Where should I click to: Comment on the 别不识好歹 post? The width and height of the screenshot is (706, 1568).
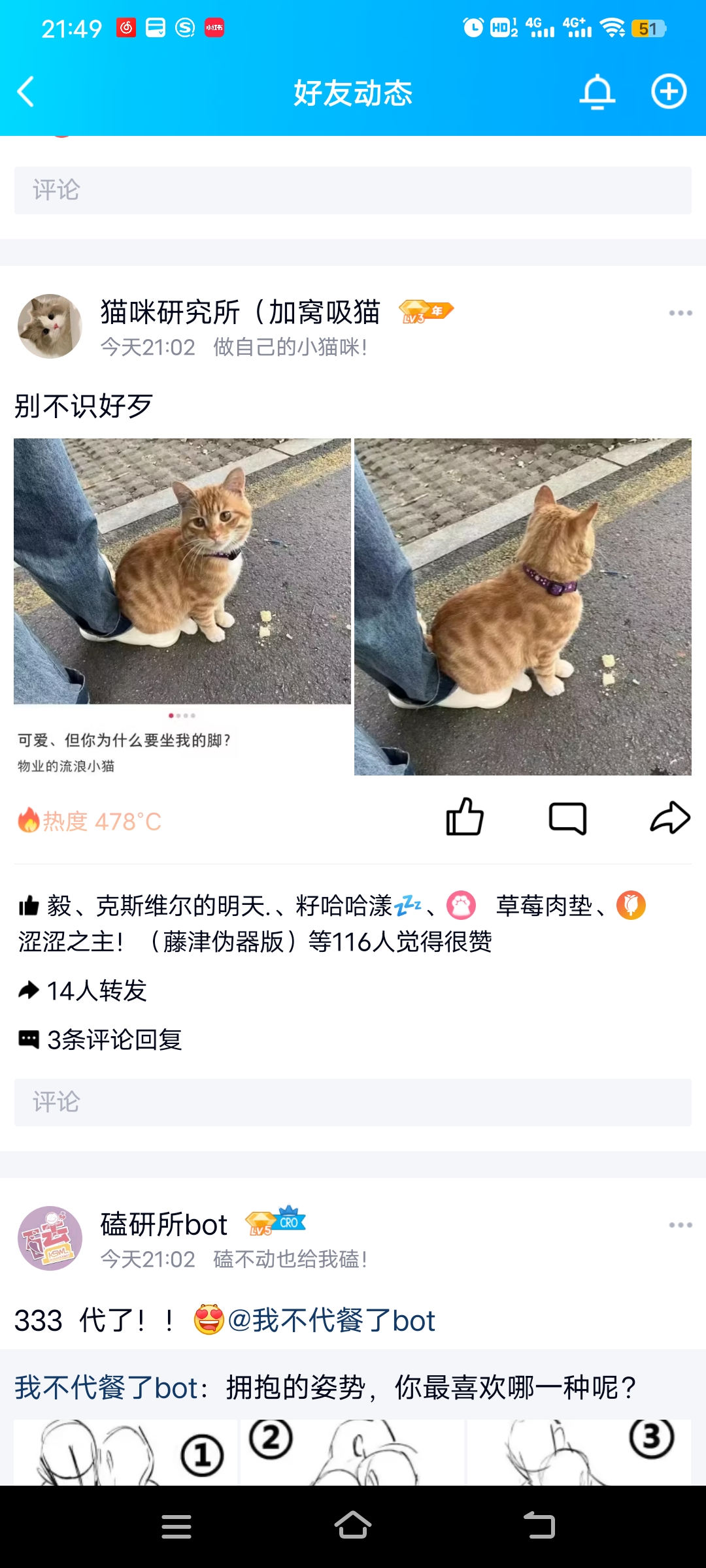tap(567, 818)
